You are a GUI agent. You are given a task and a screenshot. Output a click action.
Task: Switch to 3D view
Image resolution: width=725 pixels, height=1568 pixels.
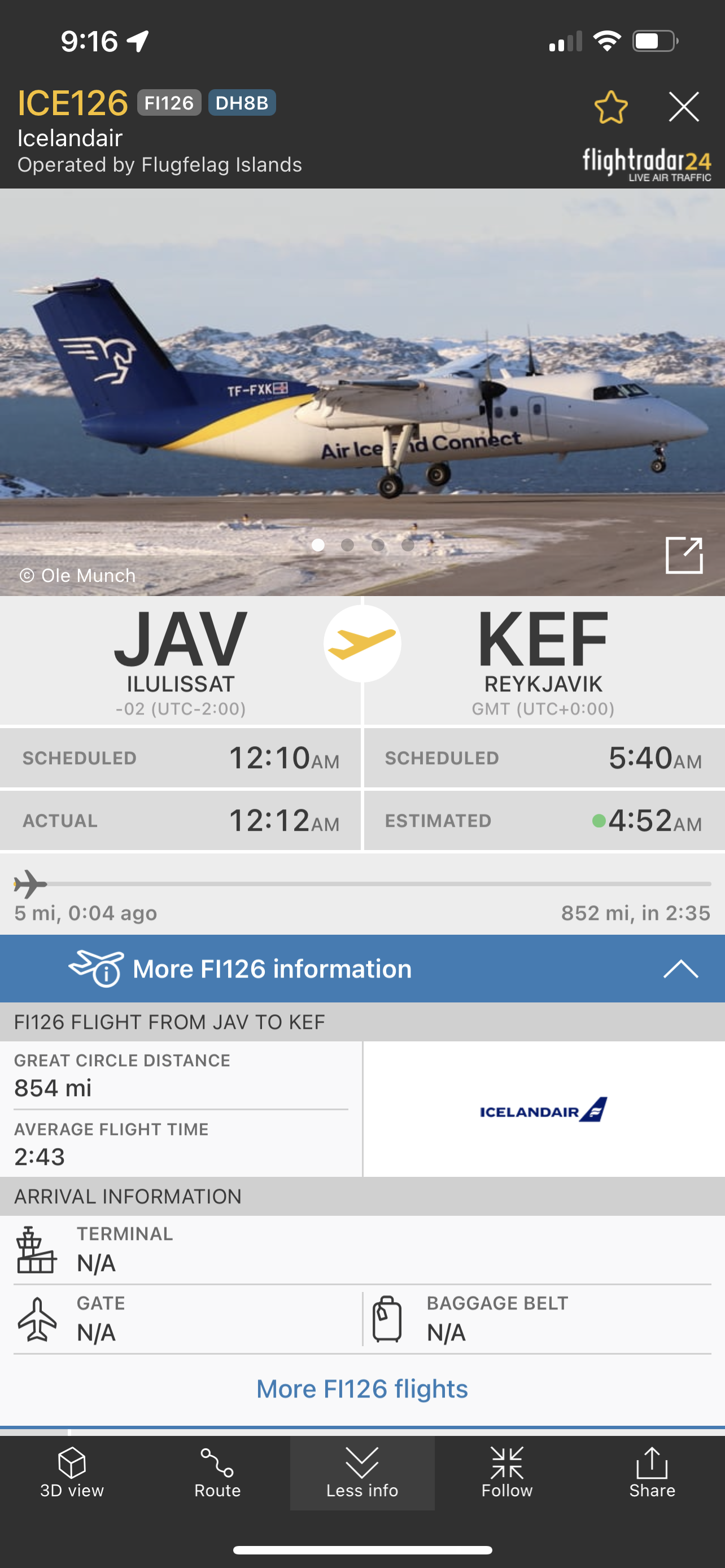(x=72, y=1473)
